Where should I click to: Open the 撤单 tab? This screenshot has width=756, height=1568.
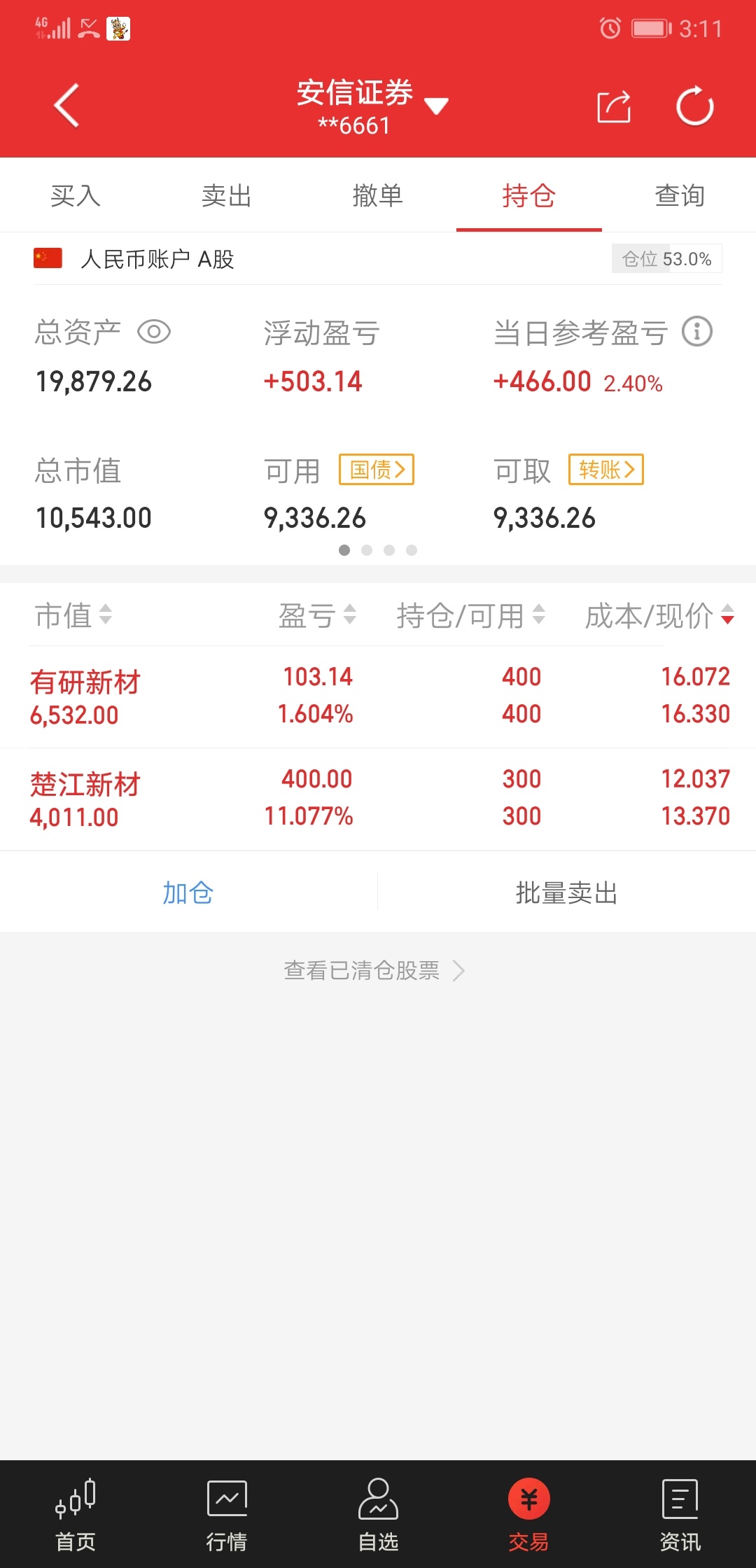[378, 195]
